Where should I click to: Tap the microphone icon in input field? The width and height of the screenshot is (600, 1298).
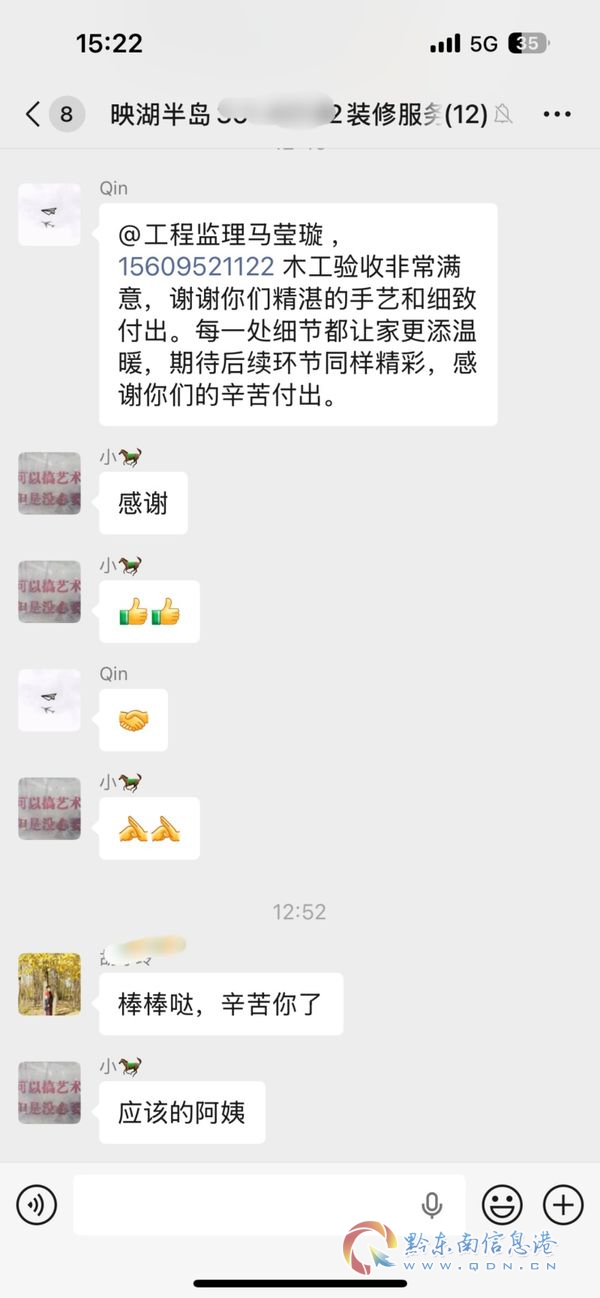pos(432,1205)
